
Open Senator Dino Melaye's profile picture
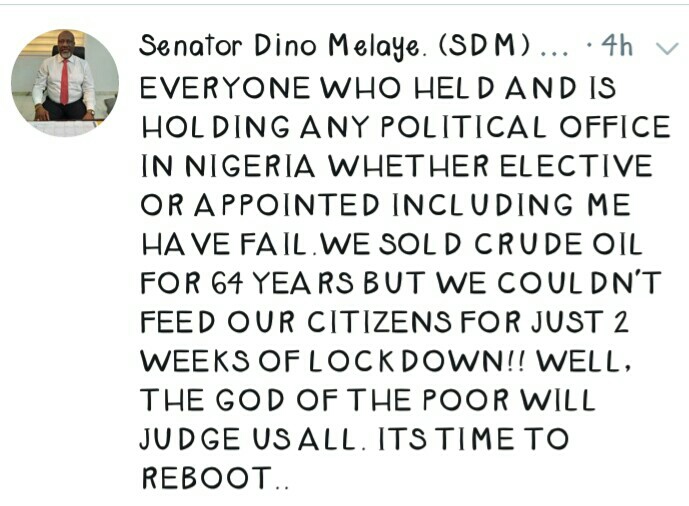point(65,82)
